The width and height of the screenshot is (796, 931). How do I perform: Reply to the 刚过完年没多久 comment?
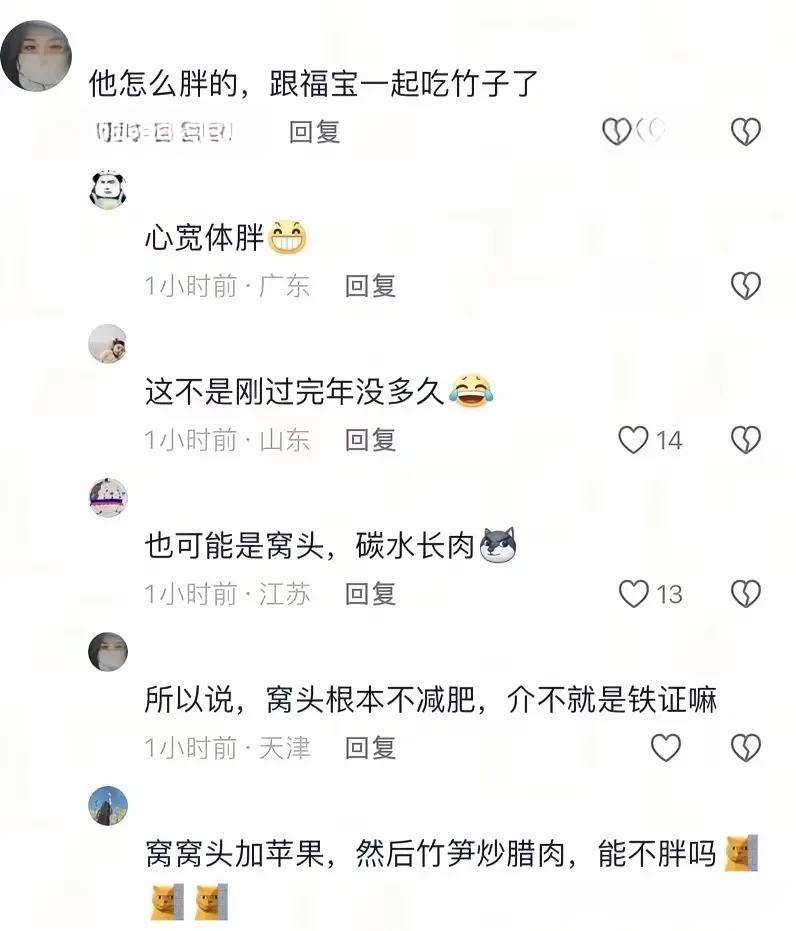[370, 439]
